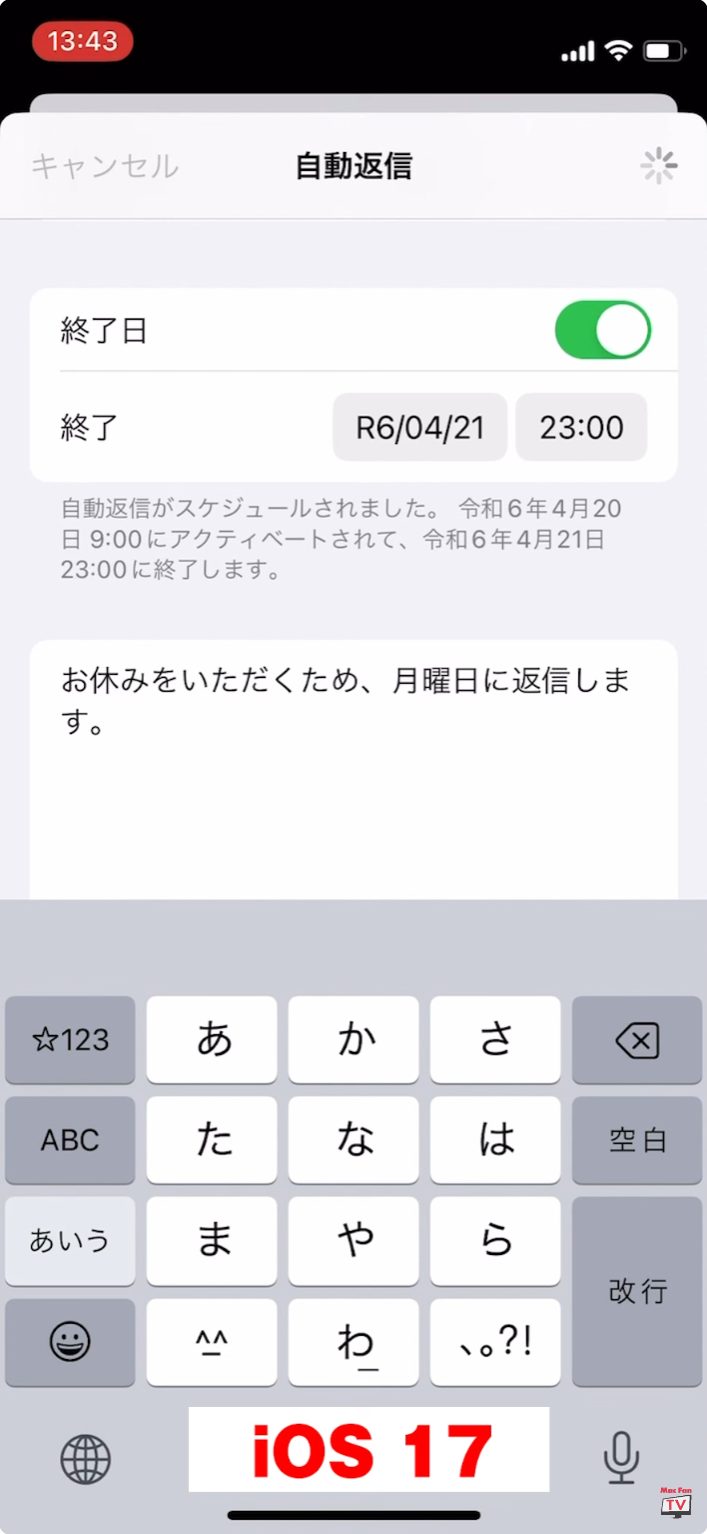Hit the 空白 space key

coord(637,1140)
